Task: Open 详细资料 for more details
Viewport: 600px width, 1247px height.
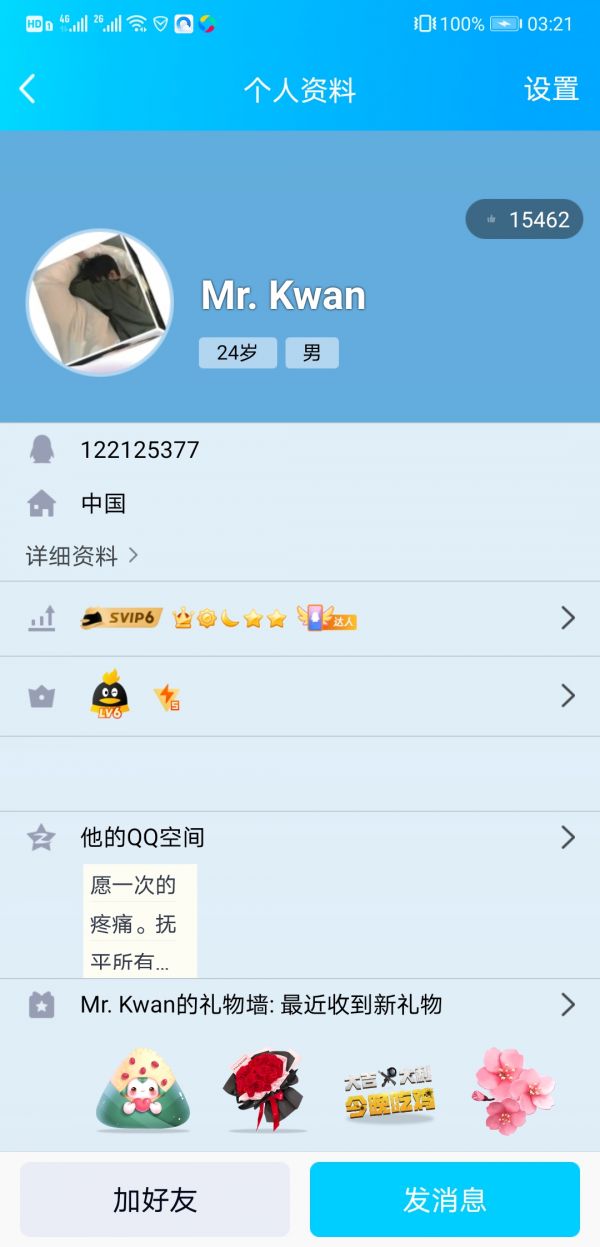Action: [x=82, y=556]
